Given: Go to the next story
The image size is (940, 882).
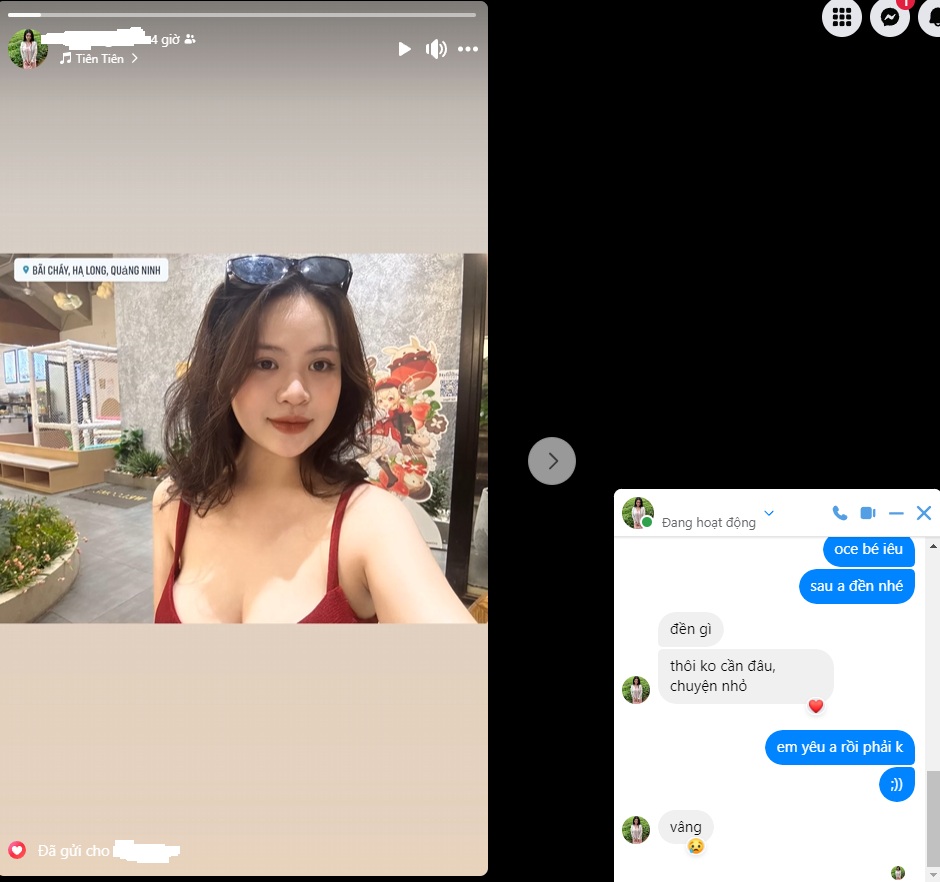Looking at the screenshot, I should pos(552,461).
